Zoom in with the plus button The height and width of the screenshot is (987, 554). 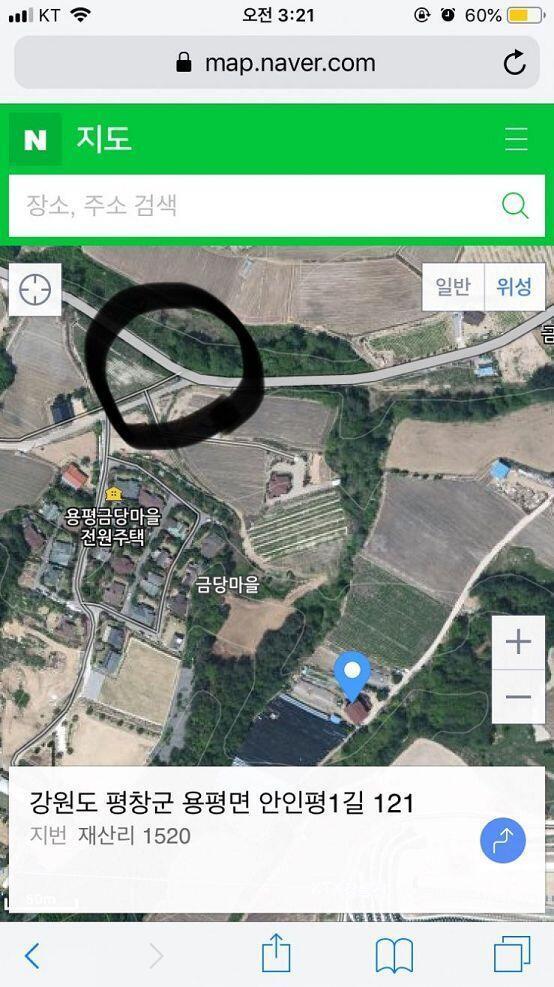[518, 642]
